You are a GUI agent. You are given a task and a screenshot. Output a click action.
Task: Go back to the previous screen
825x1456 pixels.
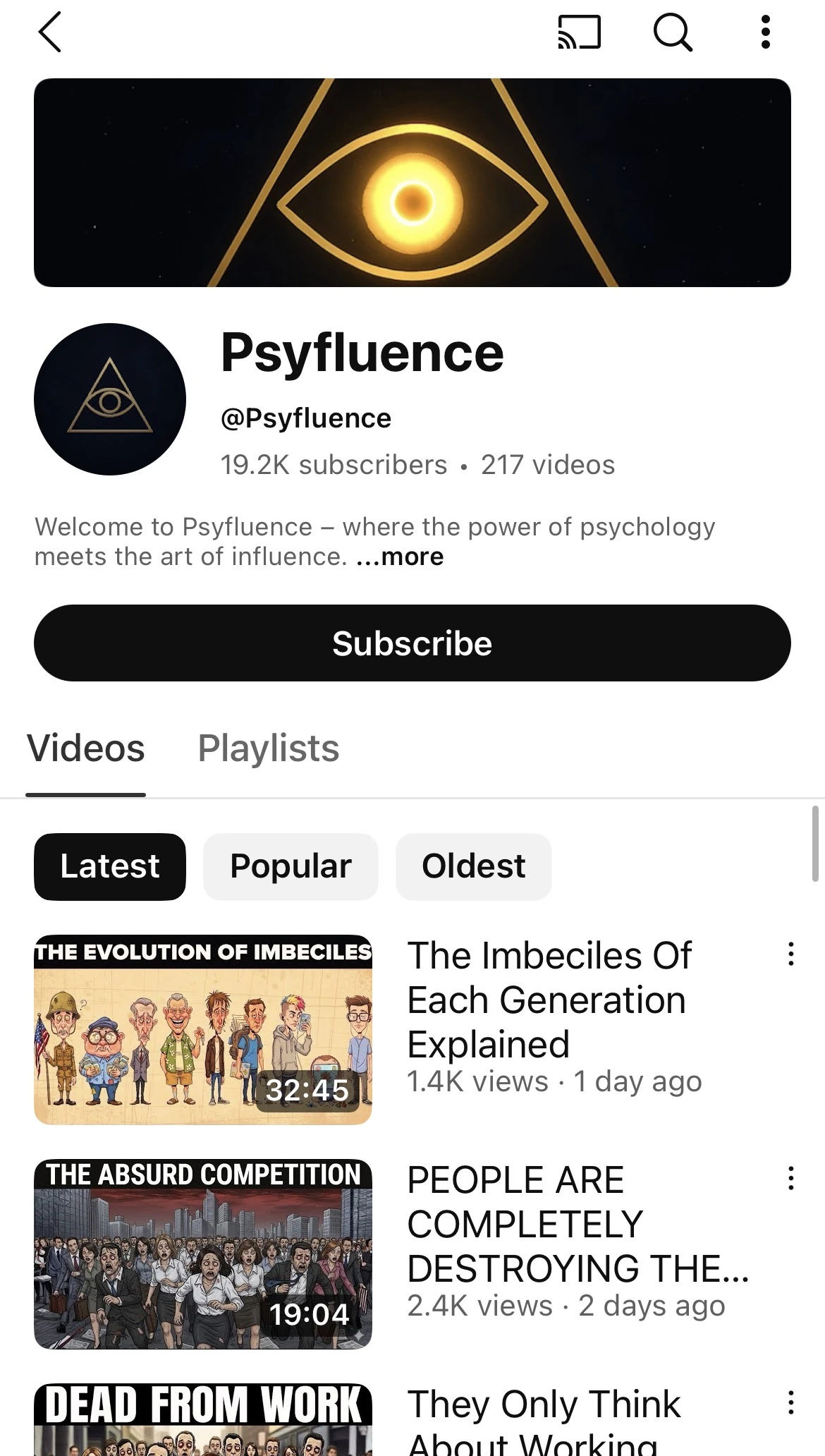tap(50, 32)
